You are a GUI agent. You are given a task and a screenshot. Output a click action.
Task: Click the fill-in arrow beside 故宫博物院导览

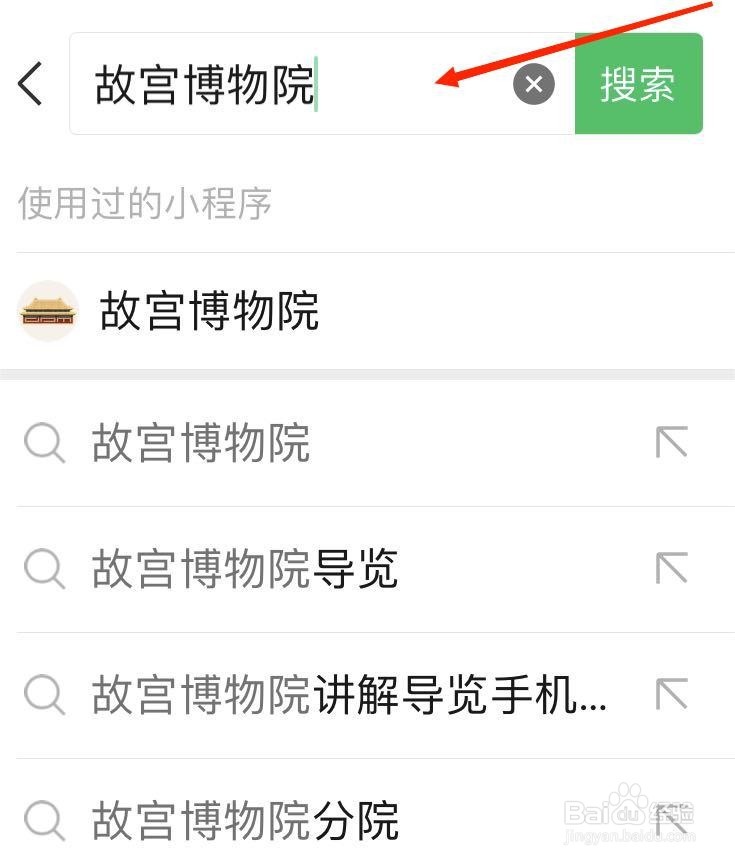[672, 570]
